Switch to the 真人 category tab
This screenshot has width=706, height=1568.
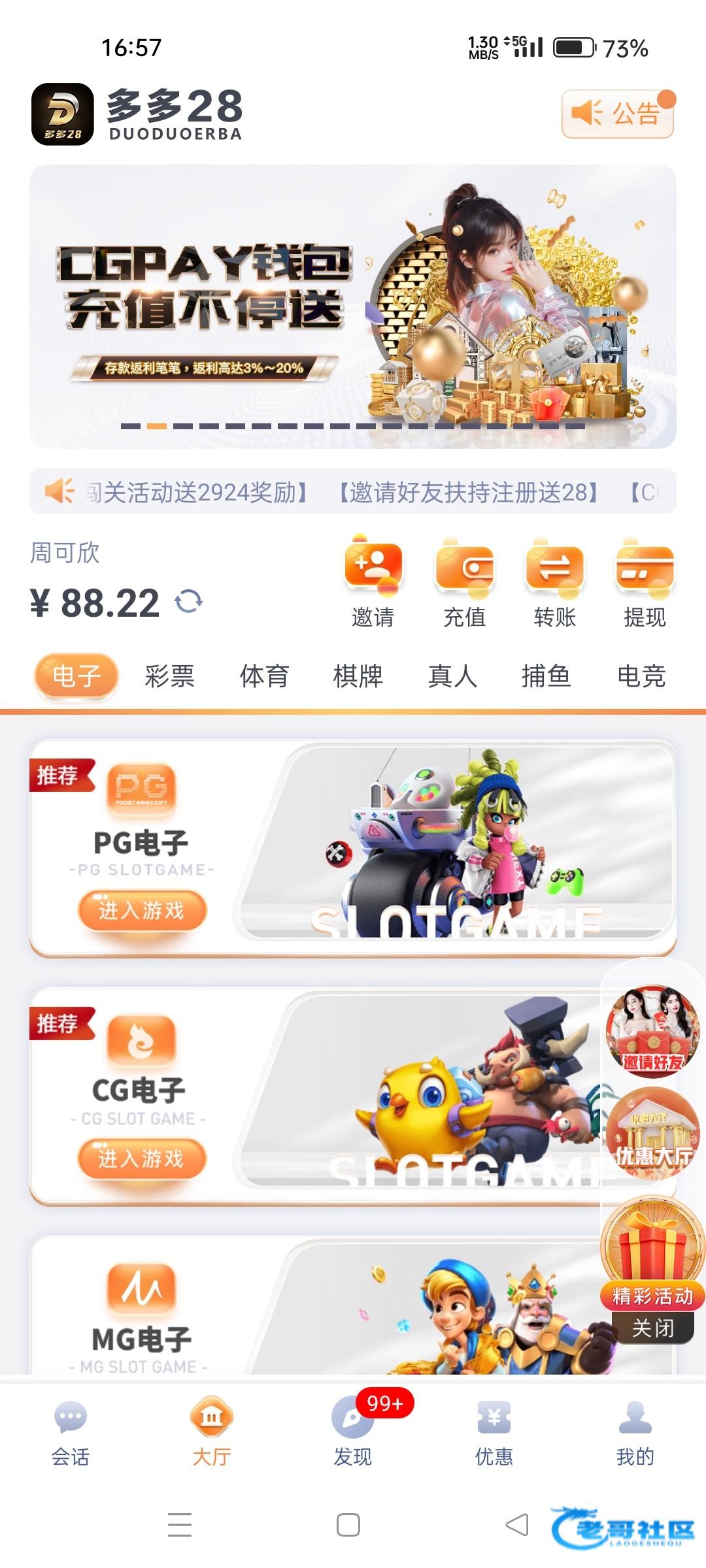tap(452, 676)
